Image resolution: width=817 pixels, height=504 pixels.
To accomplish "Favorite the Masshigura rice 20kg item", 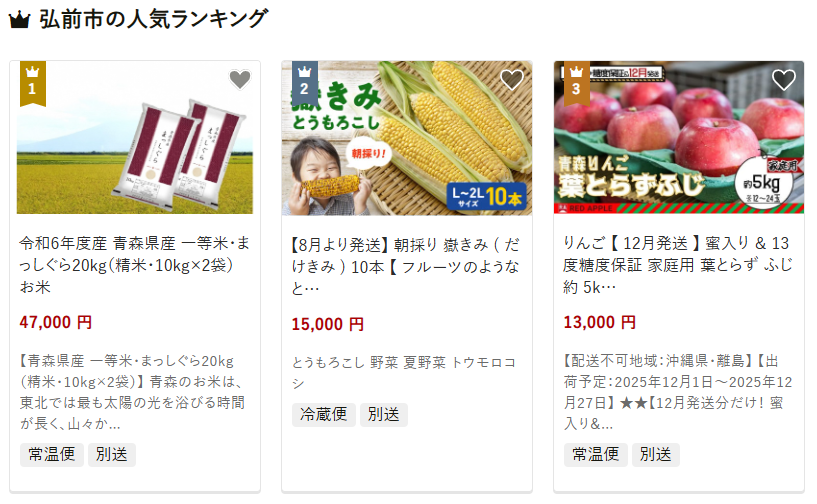I will pos(239,80).
